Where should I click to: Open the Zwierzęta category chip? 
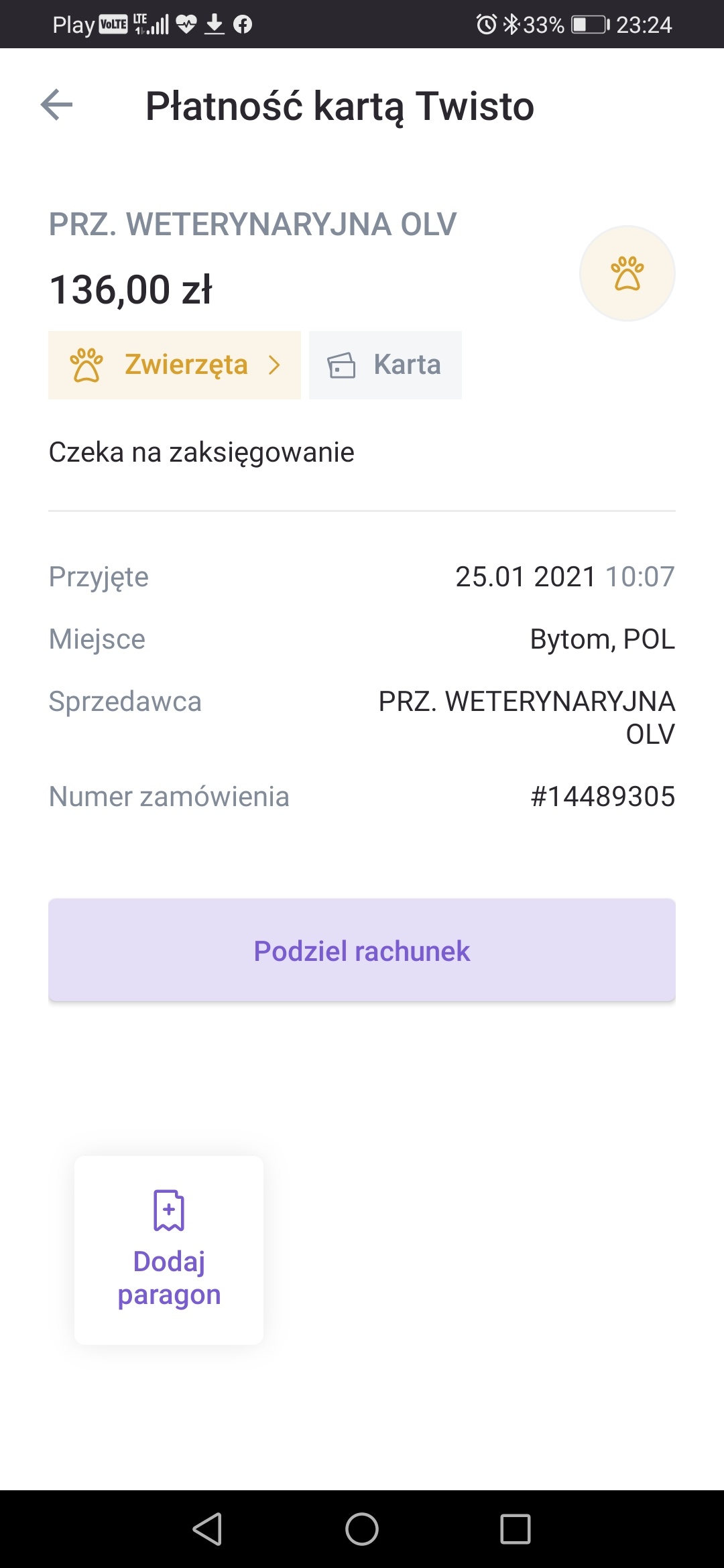174,365
